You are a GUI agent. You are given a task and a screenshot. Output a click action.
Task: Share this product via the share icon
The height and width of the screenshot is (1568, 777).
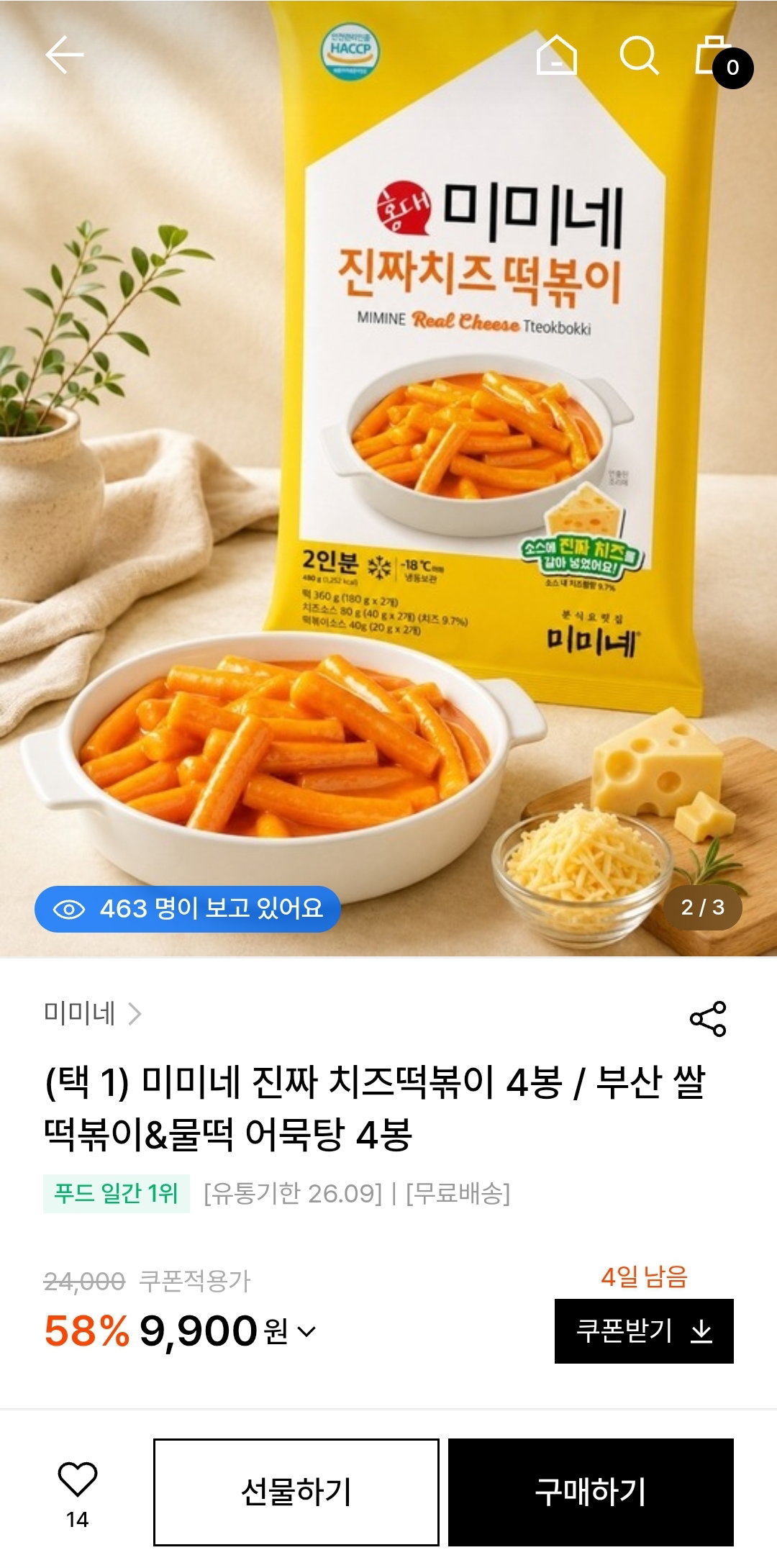point(708,1019)
